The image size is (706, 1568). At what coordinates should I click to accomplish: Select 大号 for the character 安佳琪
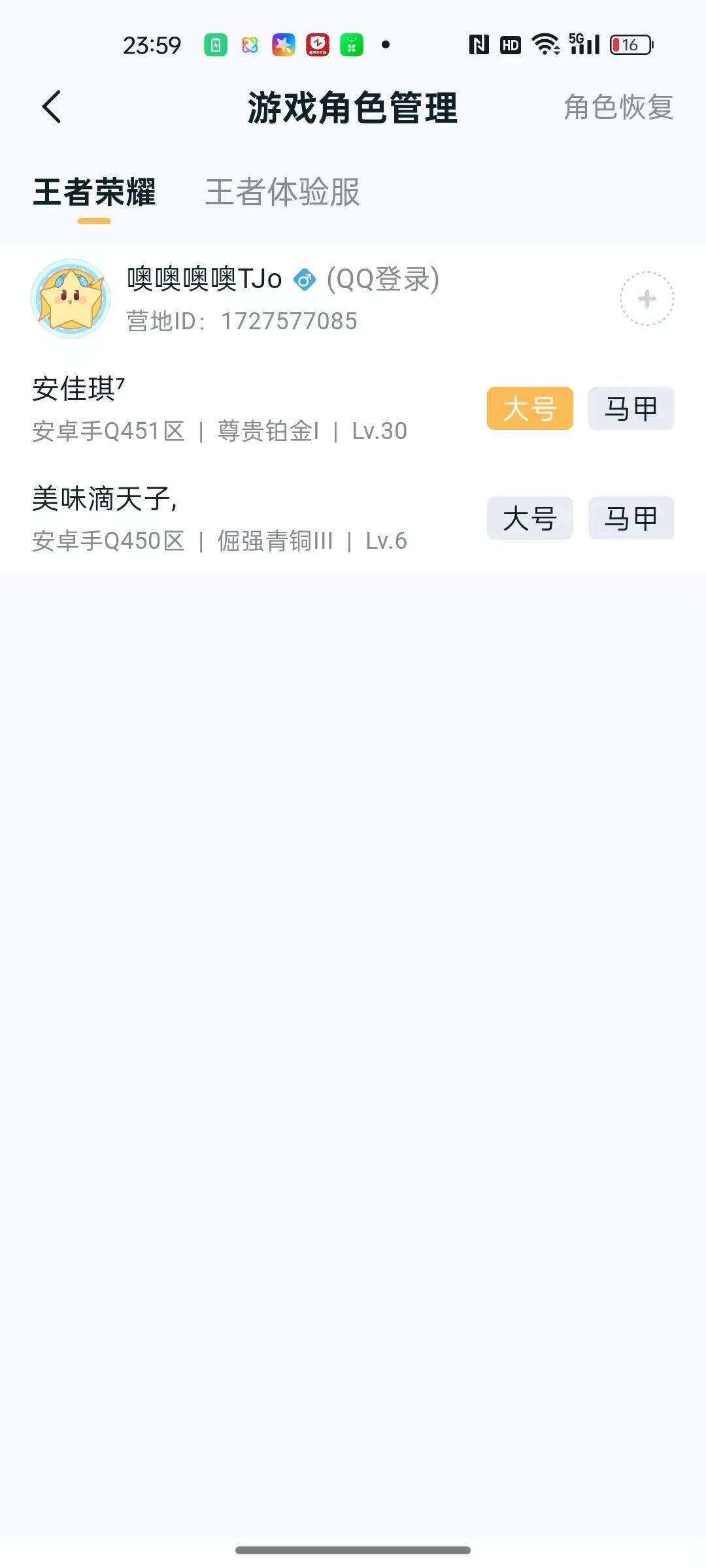(x=529, y=408)
